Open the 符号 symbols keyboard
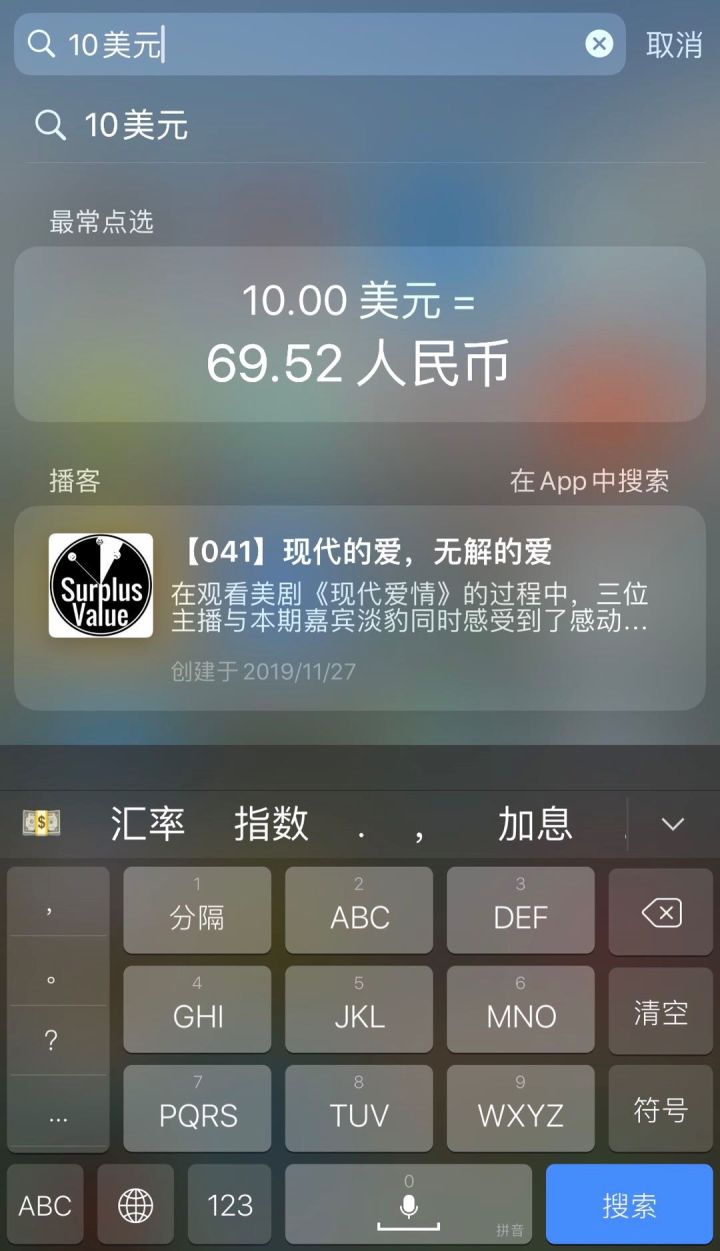Screen dimensions: 720x1251 [660, 1109]
